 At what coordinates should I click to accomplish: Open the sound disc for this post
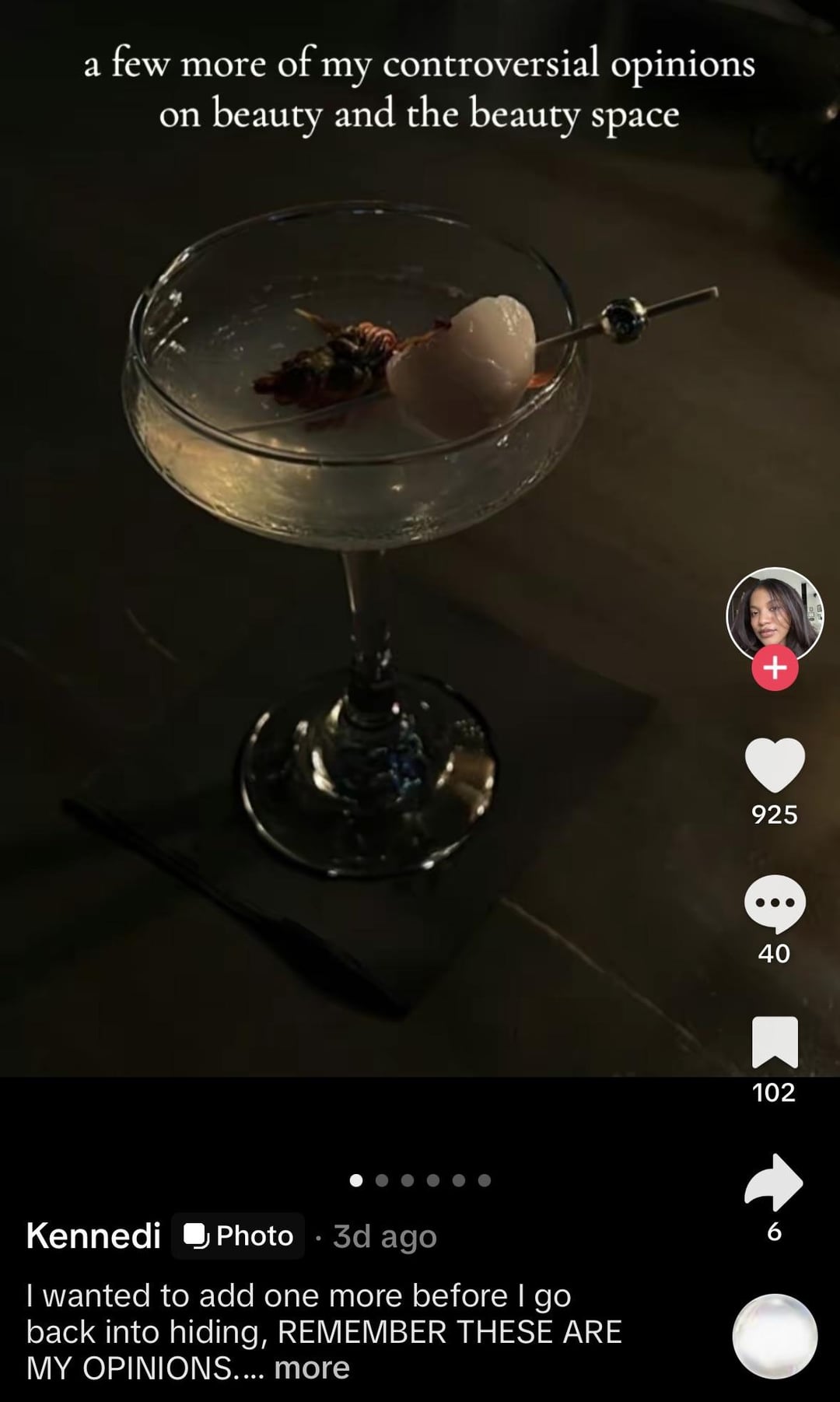[775, 1336]
